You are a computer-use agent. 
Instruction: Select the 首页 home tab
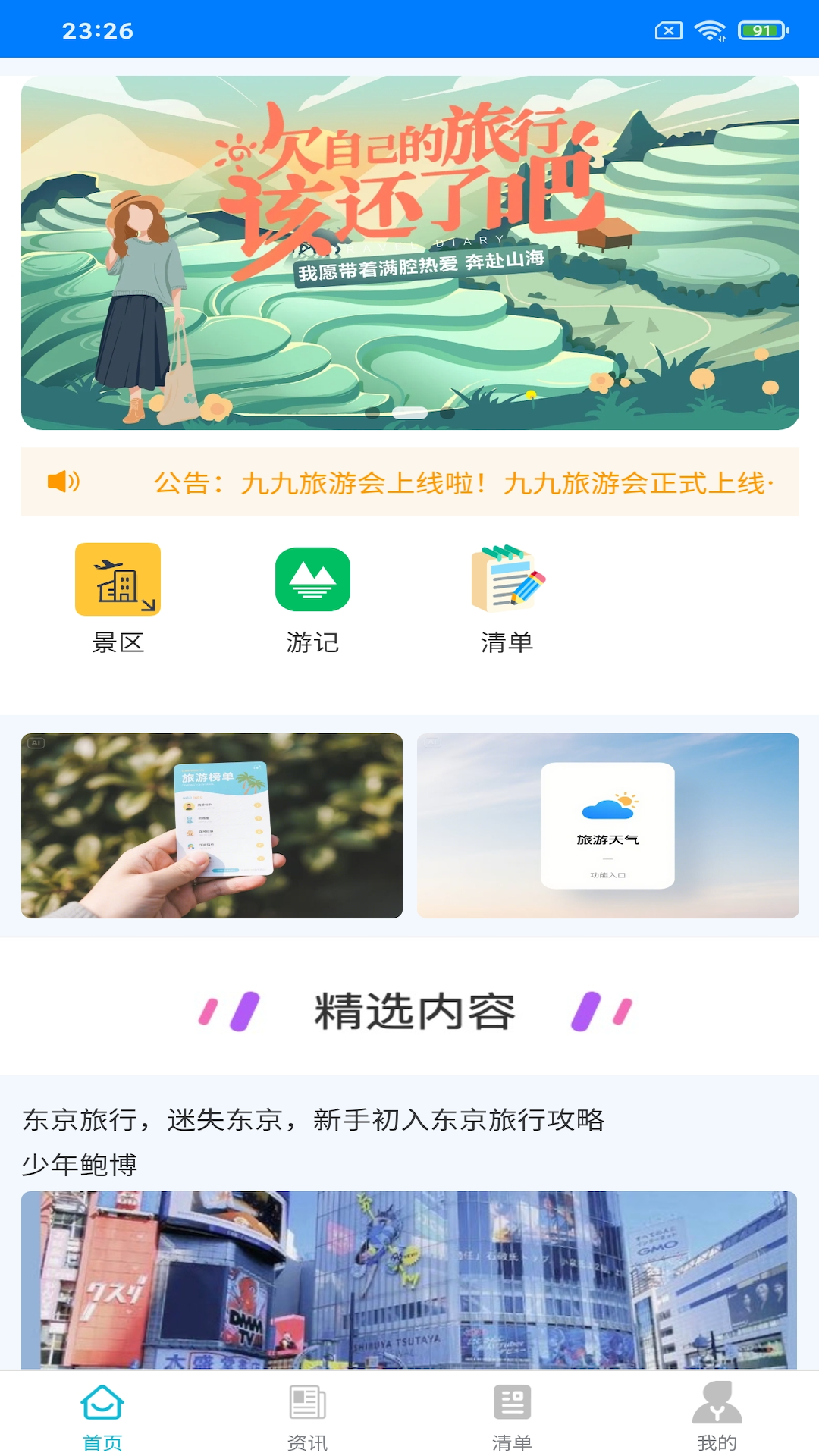point(102,1415)
